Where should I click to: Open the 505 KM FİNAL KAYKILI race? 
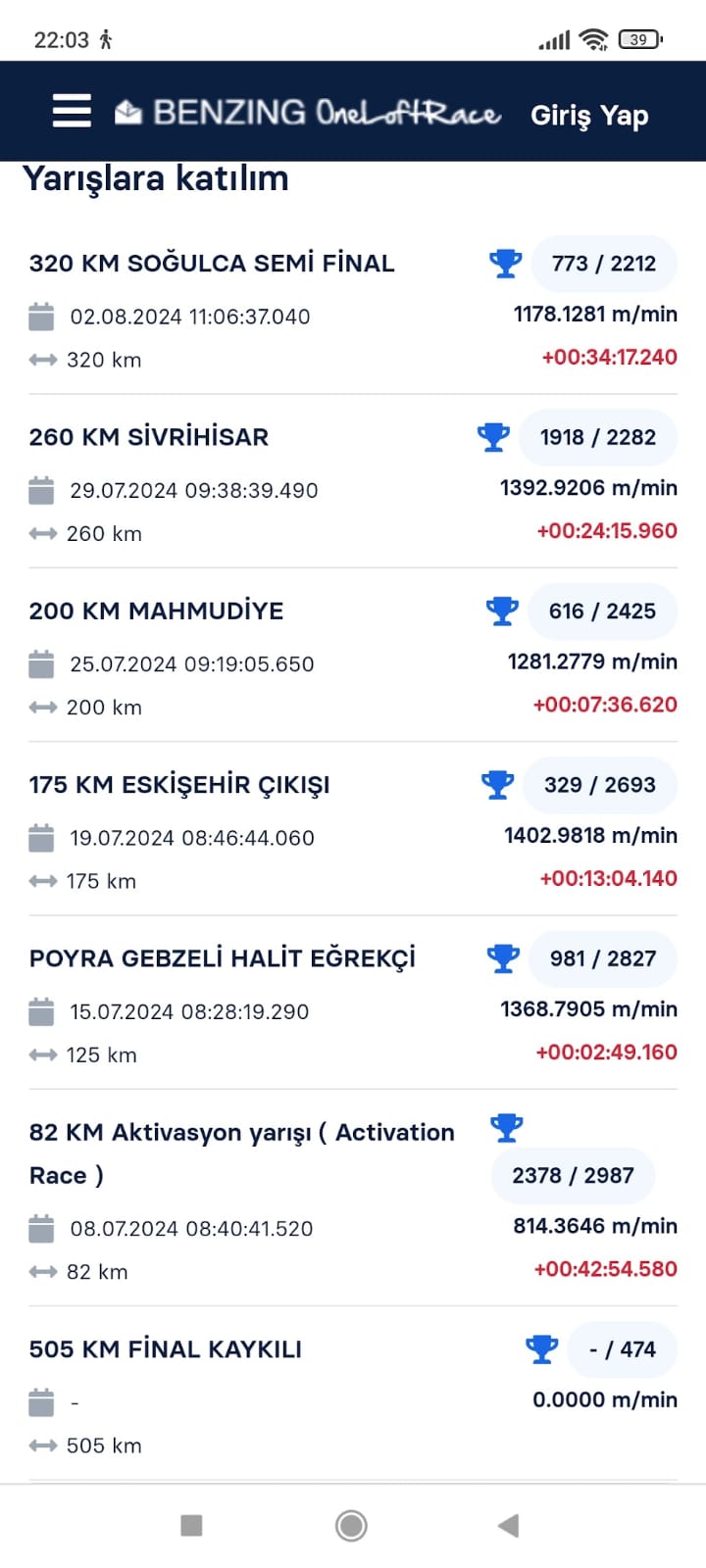click(166, 1349)
